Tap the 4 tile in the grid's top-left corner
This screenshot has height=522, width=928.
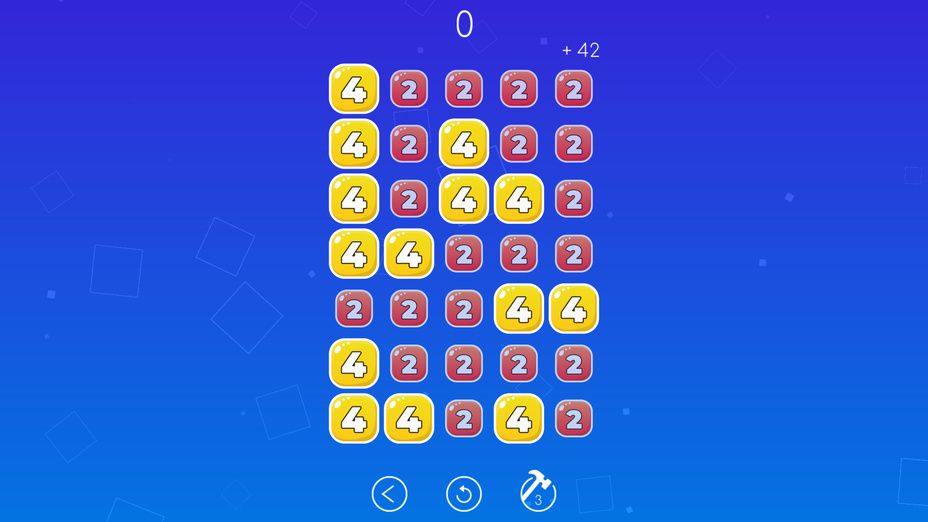pyautogui.click(x=354, y=89)
